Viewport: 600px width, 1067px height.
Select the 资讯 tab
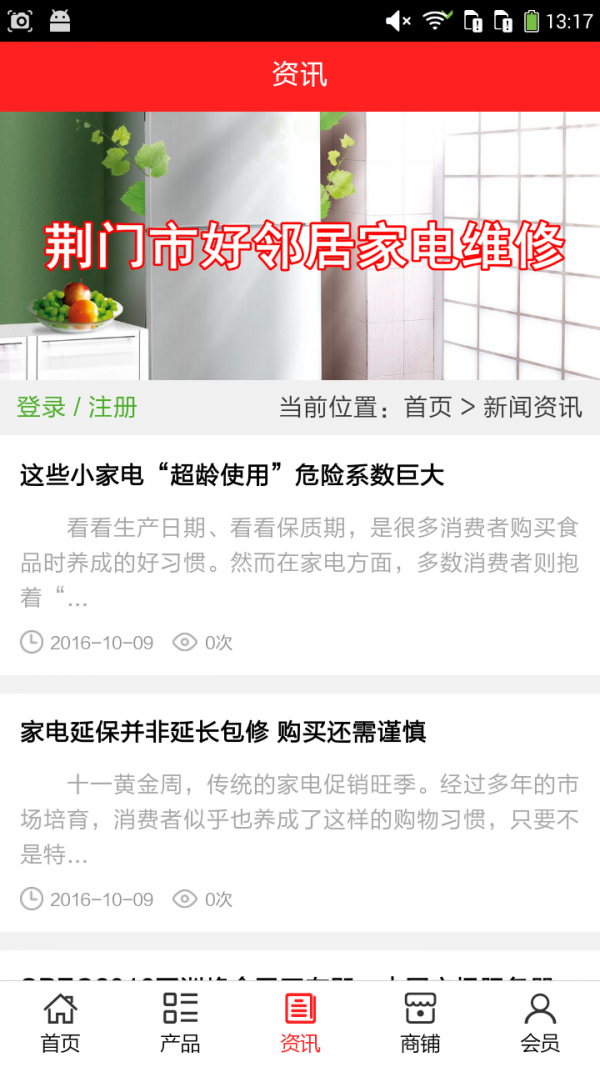(300, 1023)
